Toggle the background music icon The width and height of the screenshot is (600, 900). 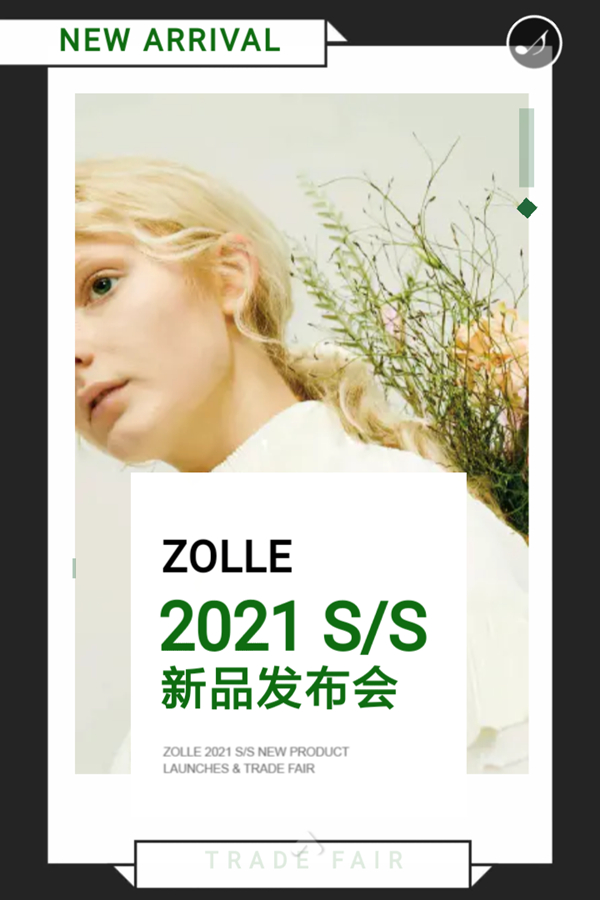[x=534, y=43]
